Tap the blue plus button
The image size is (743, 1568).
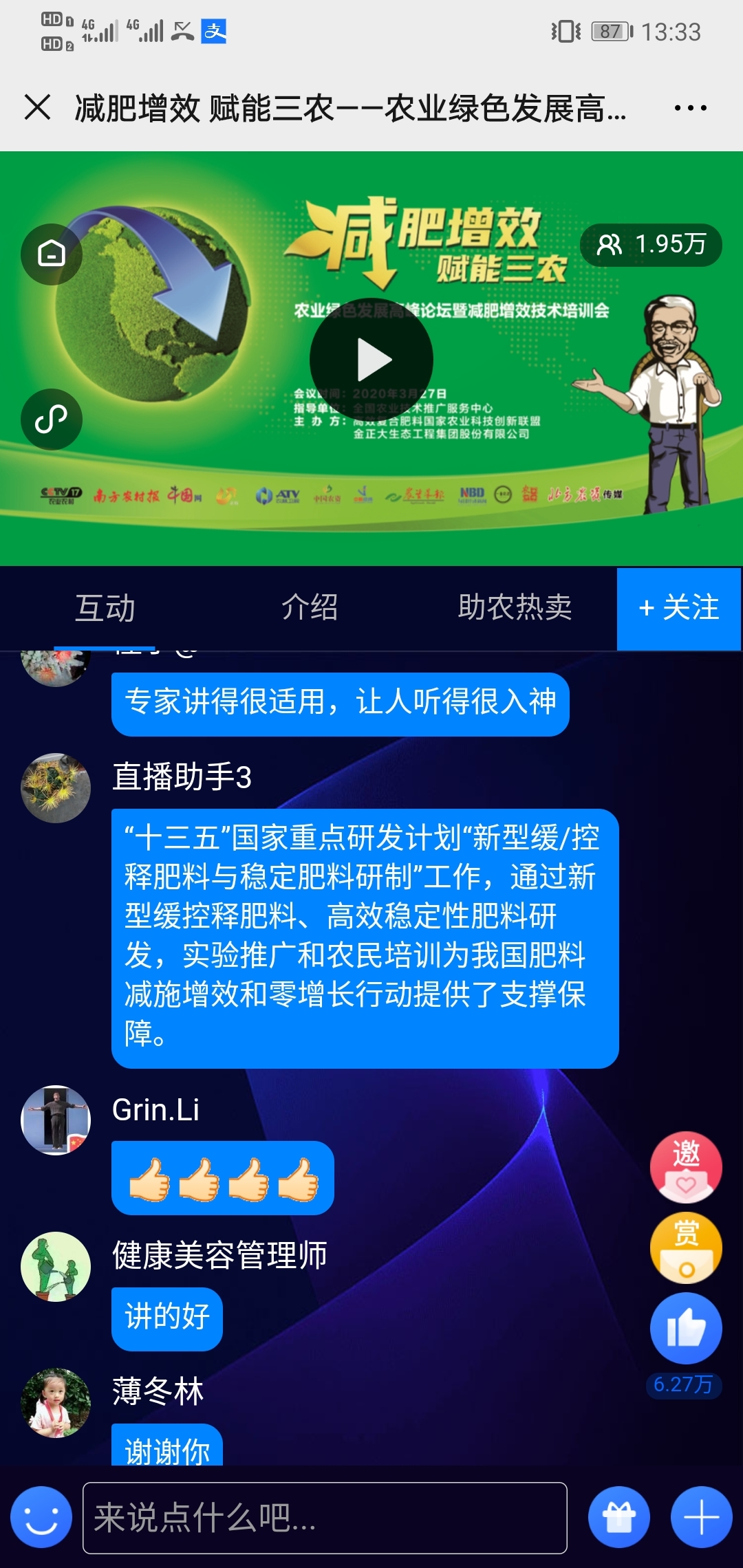(x=701, y=1517)
